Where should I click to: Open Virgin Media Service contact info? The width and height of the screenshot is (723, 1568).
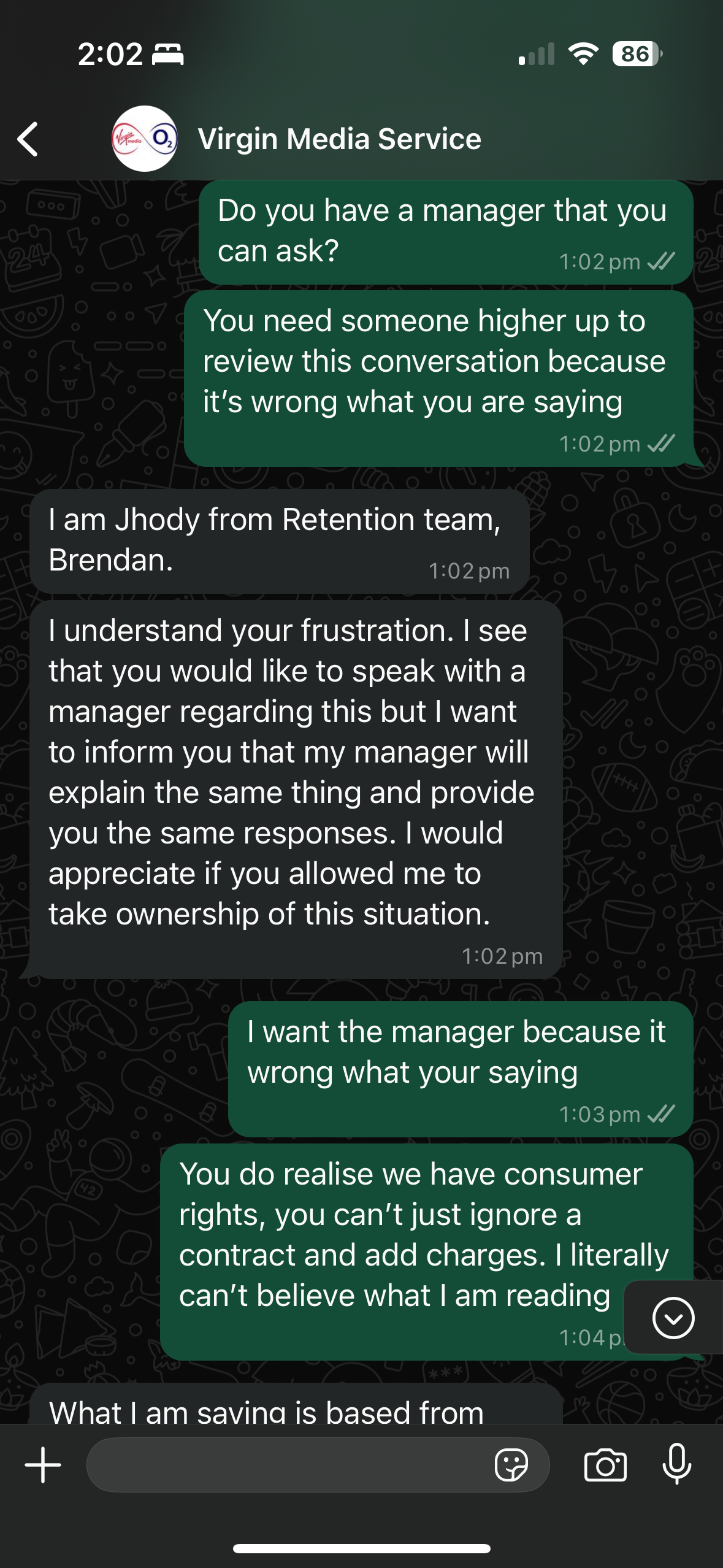tap(339, 139)
